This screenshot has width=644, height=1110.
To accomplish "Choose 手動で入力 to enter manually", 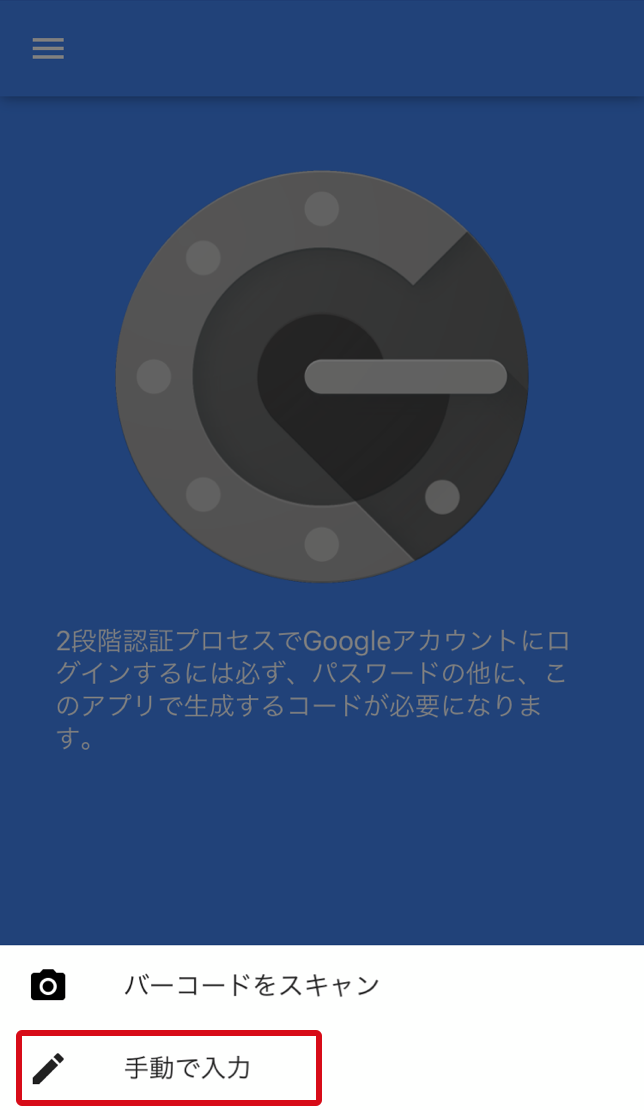I will tap(187, 1068).
